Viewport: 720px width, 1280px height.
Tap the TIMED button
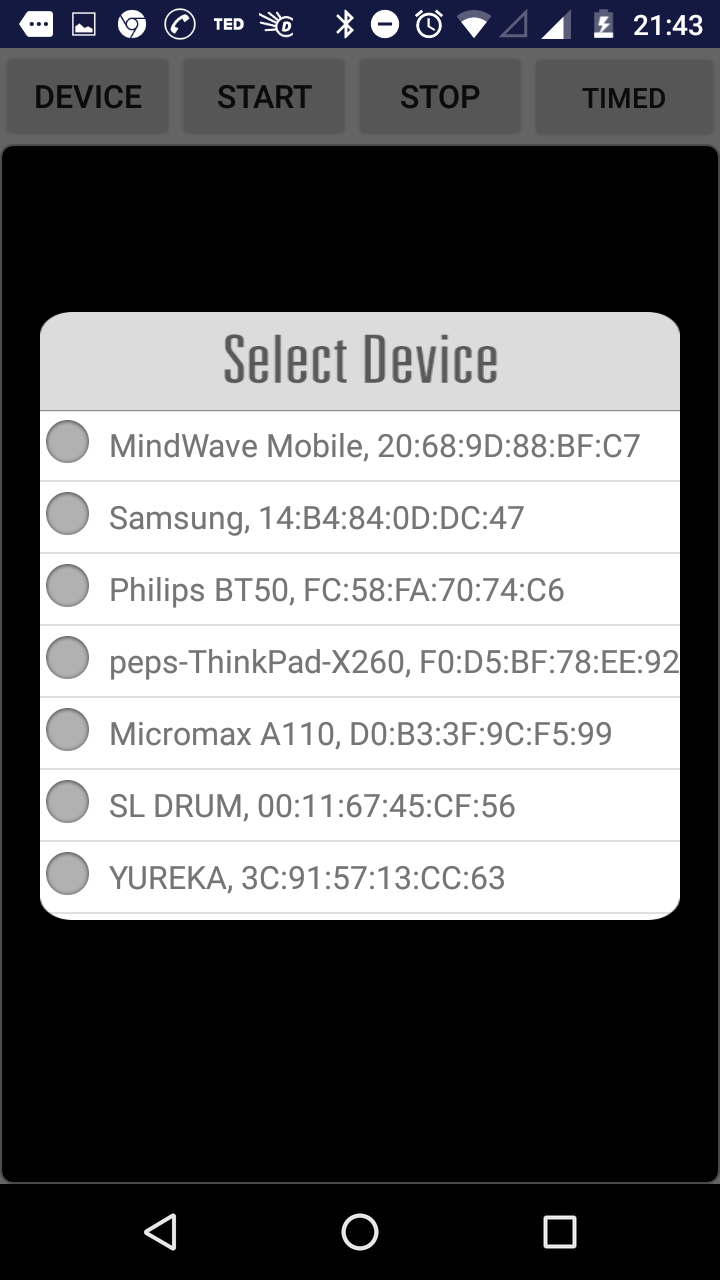pos(624,97)
